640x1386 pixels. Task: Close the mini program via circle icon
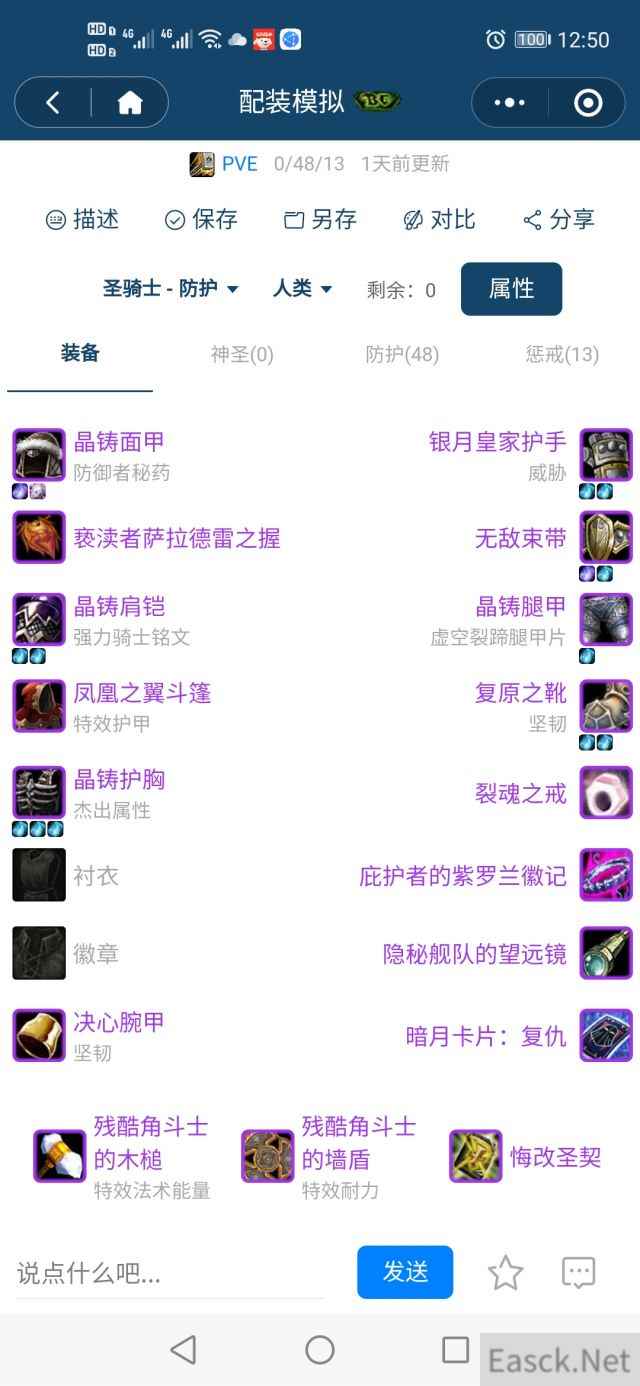[x=588, y=102]
